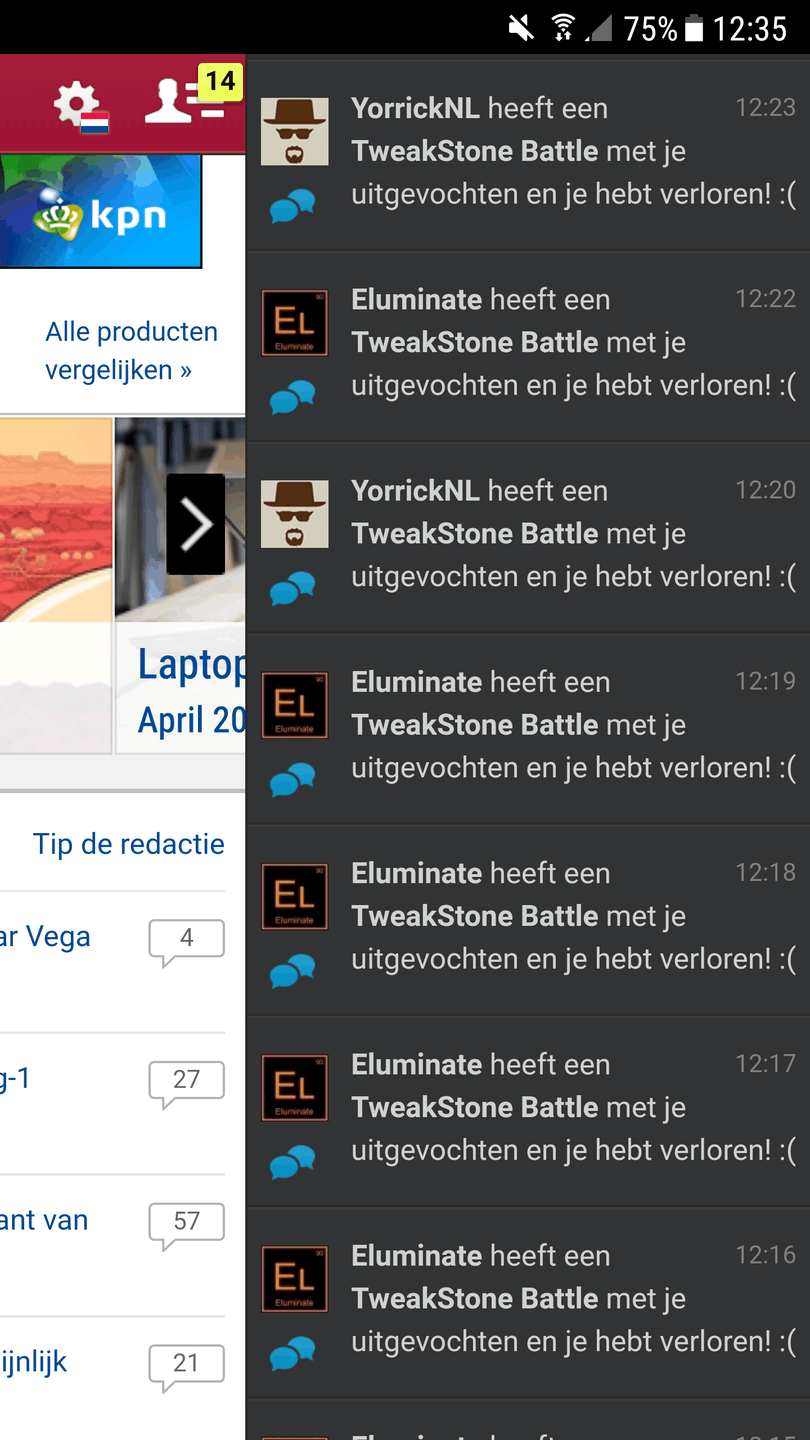
Task: Open the KPN banner
Action: pos(100,212)
